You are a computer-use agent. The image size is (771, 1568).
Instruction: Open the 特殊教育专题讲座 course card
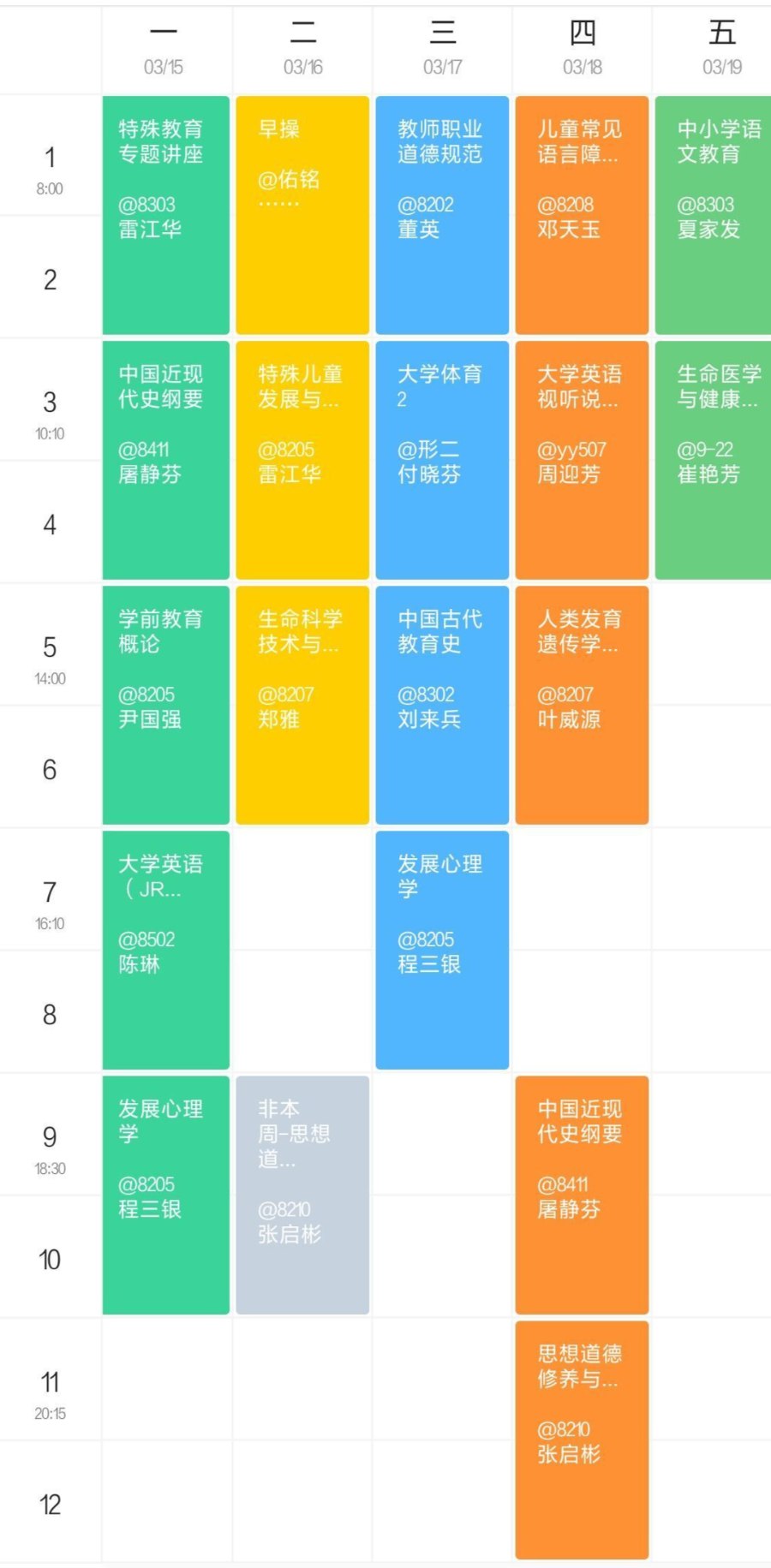(x=165, y=215)
